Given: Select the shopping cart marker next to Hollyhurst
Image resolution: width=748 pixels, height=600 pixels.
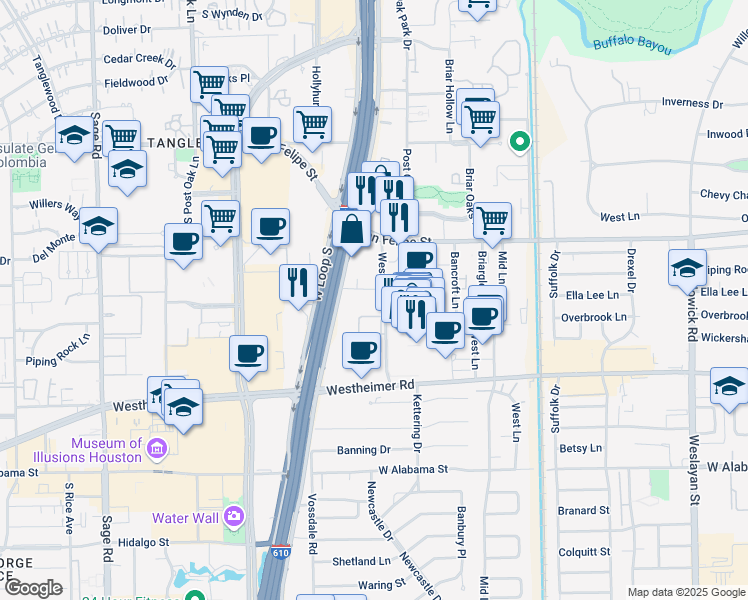Looking at the screenshot, I should click(x=313, y=126).
